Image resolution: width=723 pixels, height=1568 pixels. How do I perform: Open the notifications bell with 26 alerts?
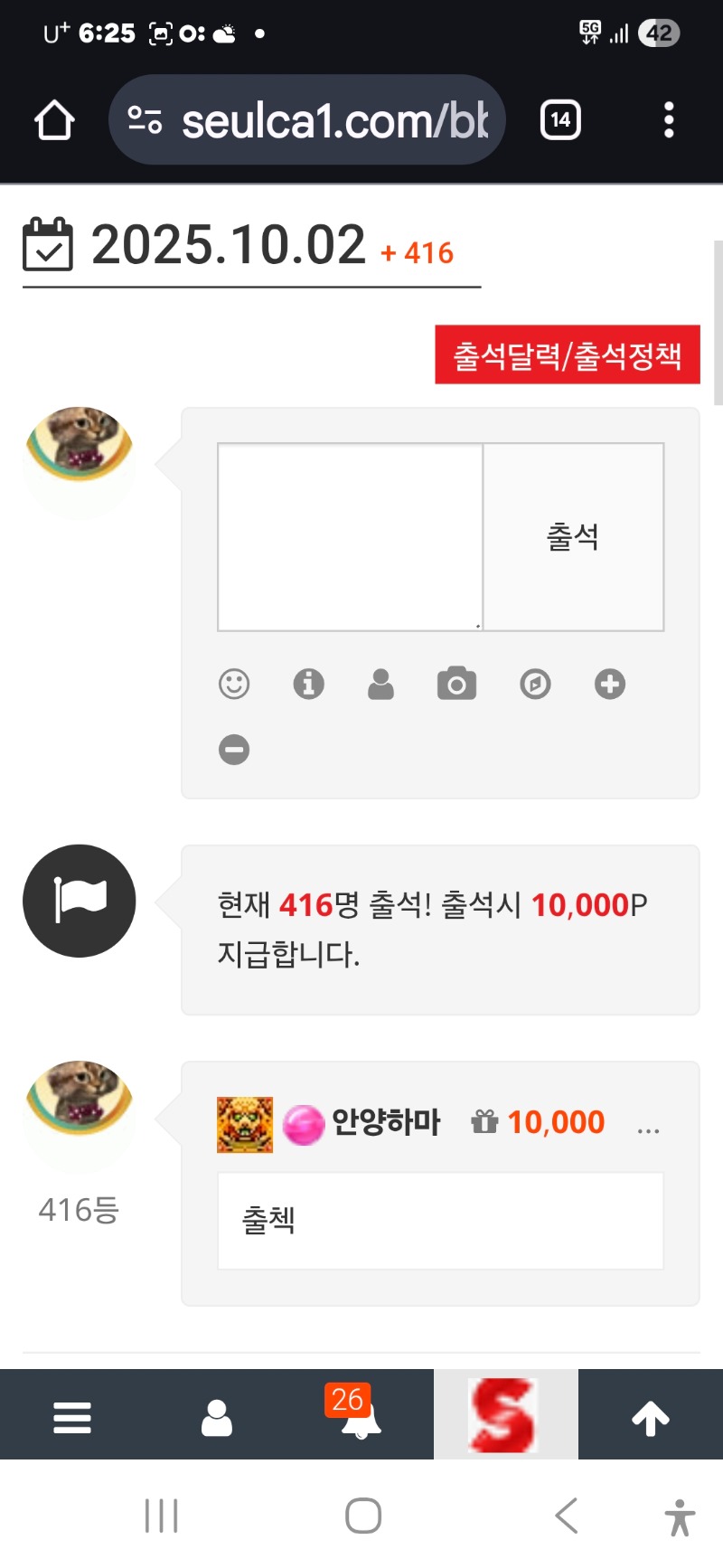click(361, 1415)
